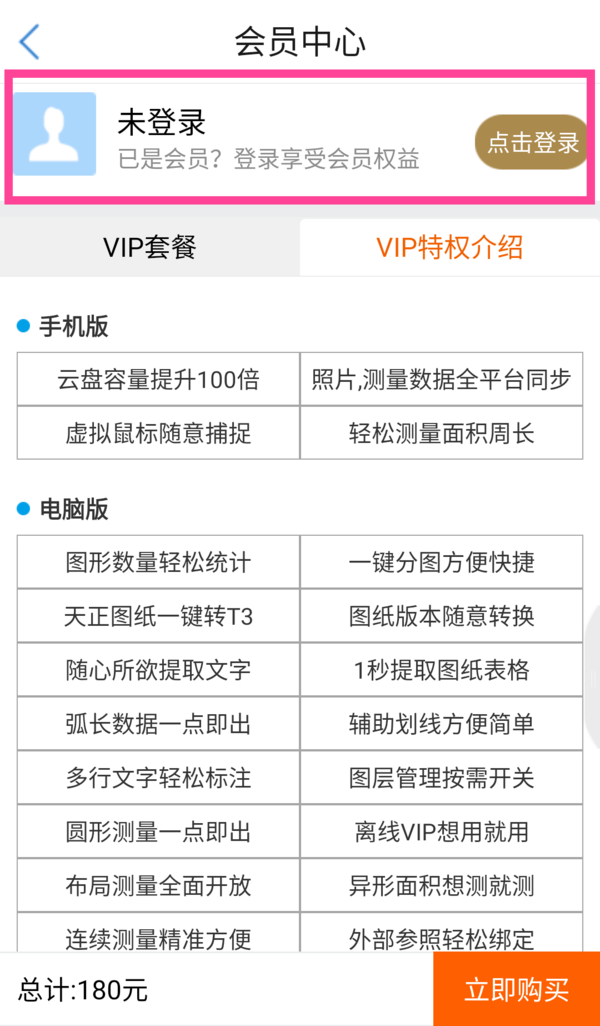Viewport: 600px width, 1026px height.
Task: Tap the 点击登录 button
Action: click(531, 142)
